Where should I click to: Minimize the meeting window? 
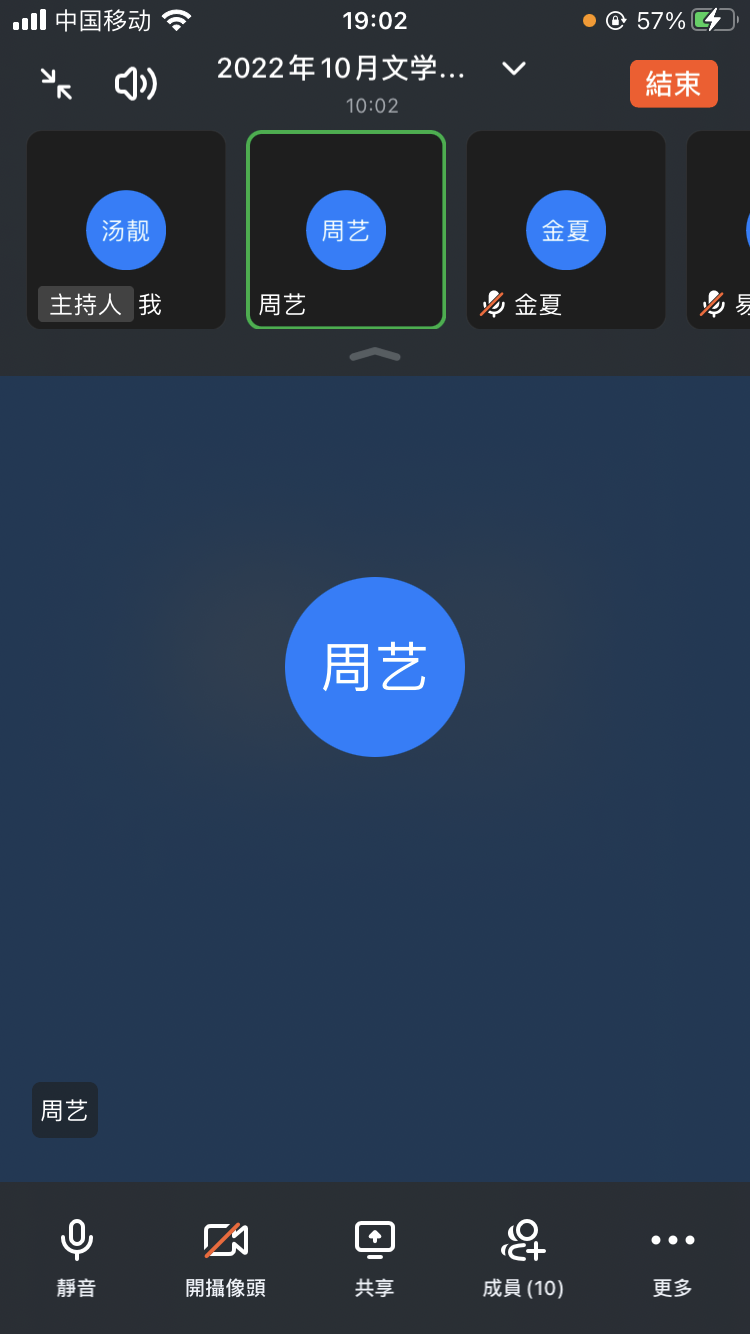pyautogui.click(x=56, y=83)
